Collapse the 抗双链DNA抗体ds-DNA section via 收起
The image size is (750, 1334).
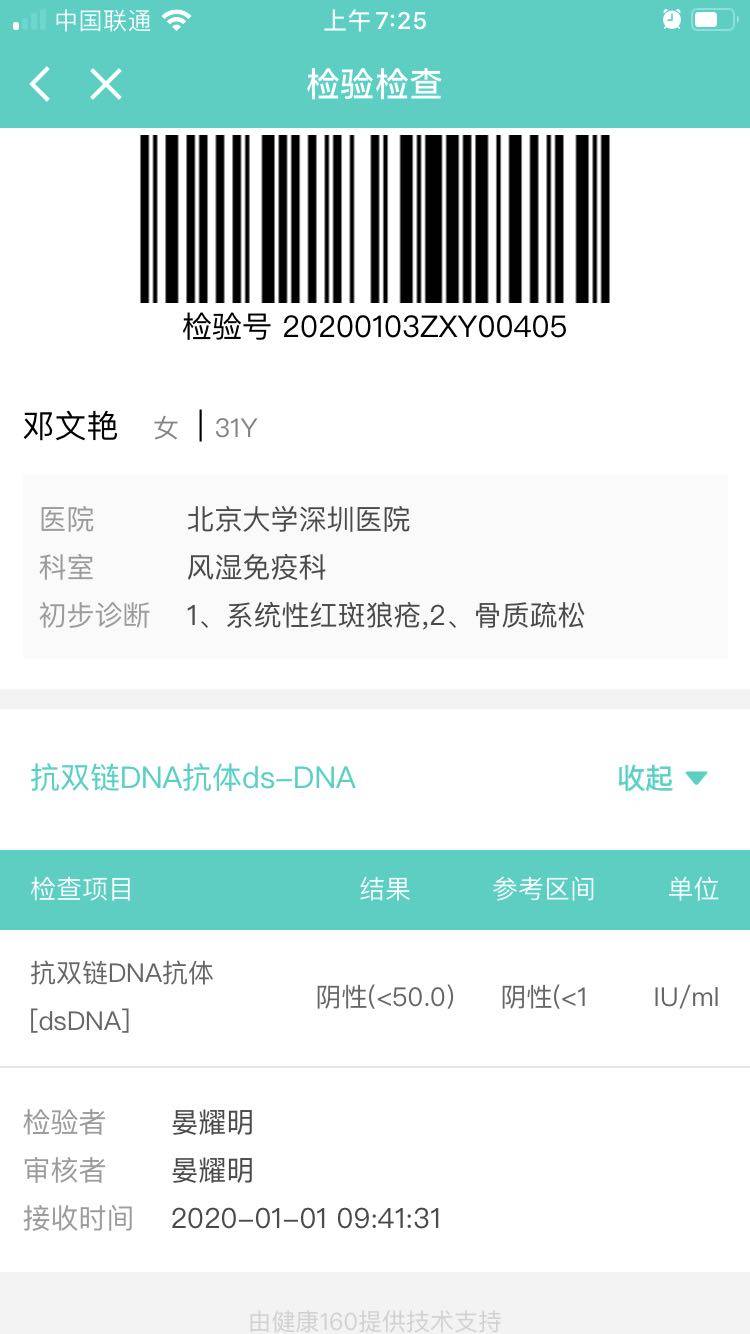tap(661, 778)
